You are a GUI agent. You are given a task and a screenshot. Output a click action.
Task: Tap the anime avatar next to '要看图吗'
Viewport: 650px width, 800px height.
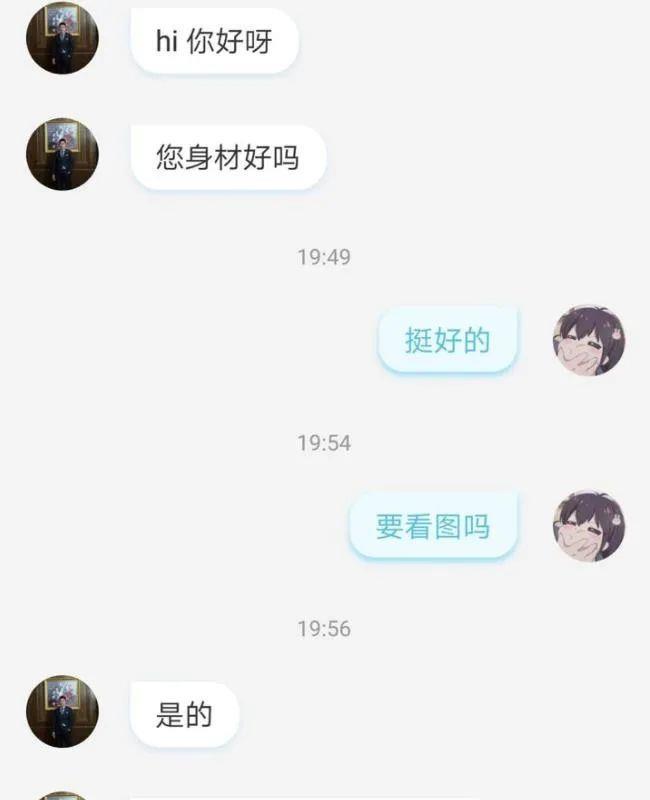pos(589,525)
